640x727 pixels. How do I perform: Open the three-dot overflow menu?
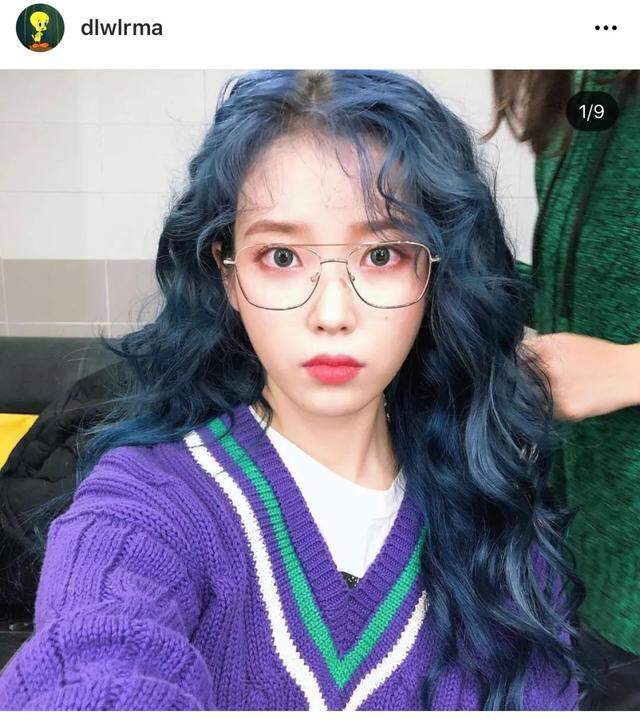(606, 28)
